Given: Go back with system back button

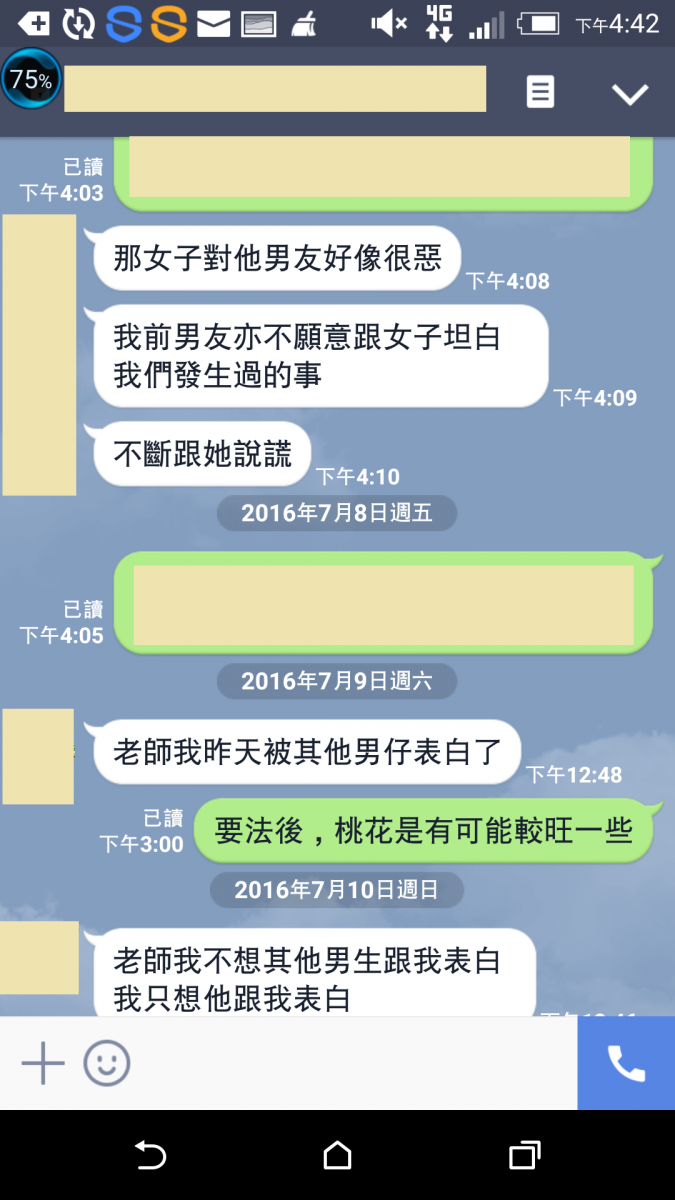Looking at the screenshot, I should click(x=150, y=1156).
